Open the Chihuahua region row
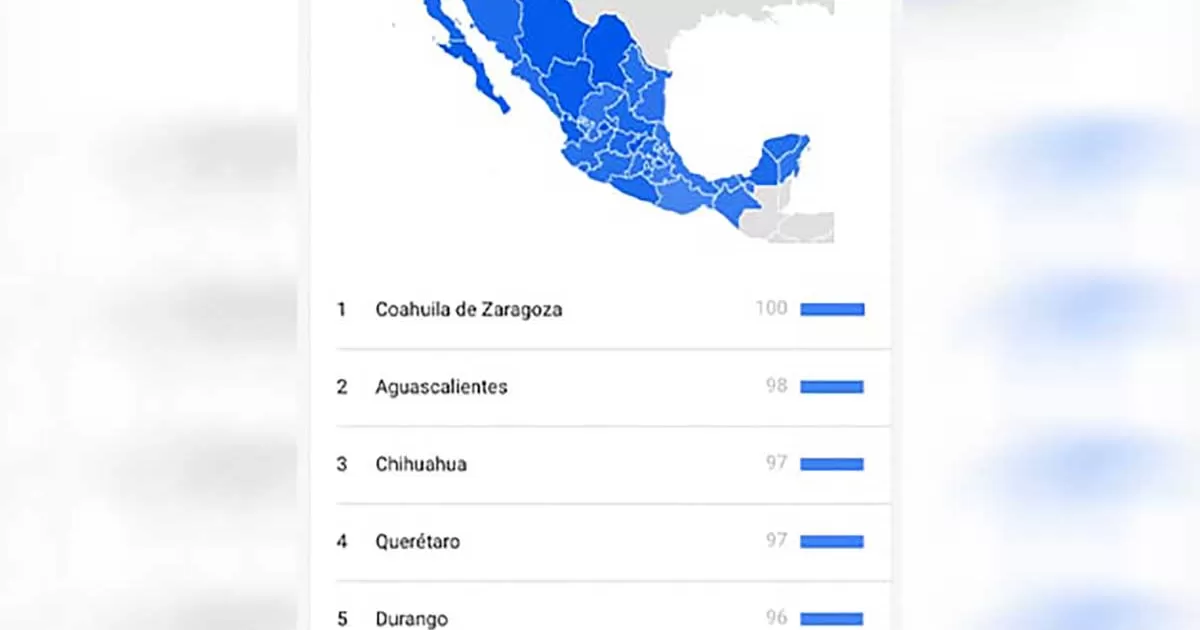This screenshot has width=1200, height=630. (x=421, y=464)
